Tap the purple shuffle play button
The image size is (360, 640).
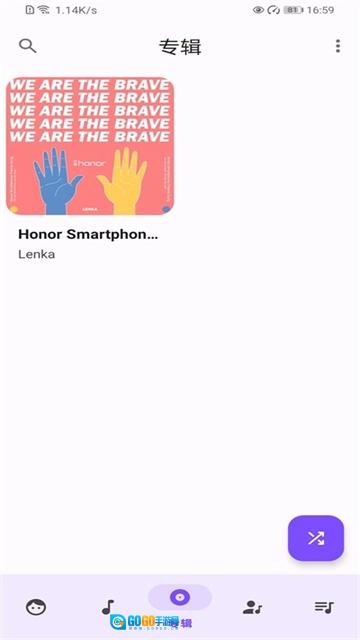tap(316, 538)
